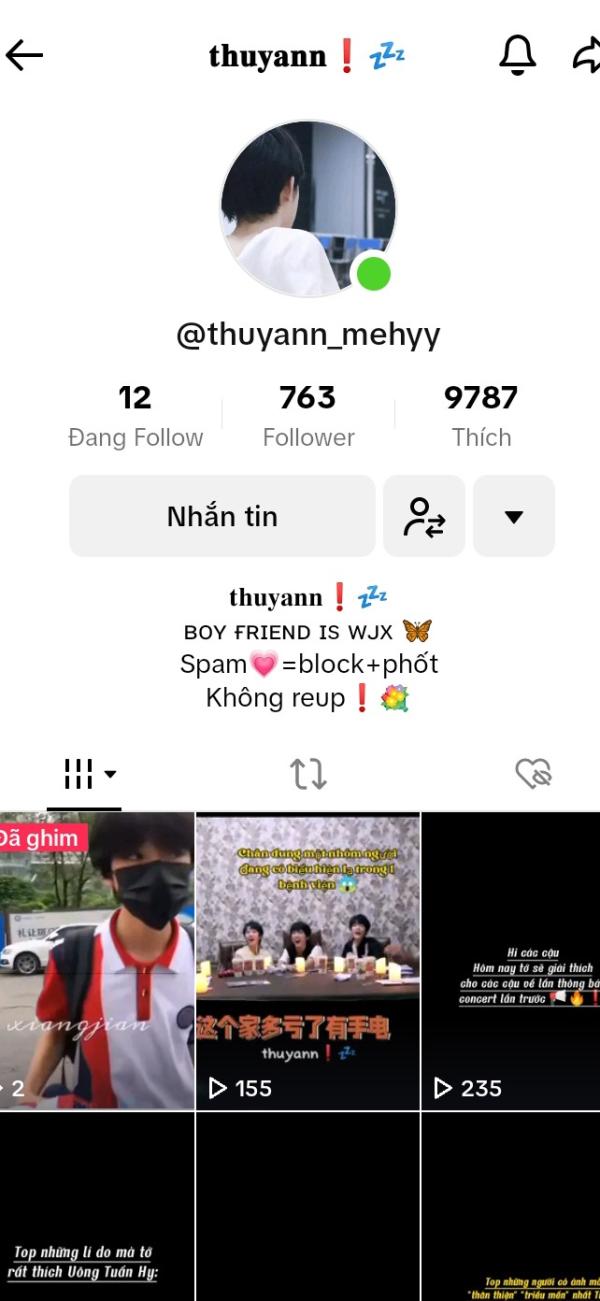Open the video about Uông Tuấn Hy
Viewport: 600px width, 1301px height.
pyautogui.click(x=97, y=1207)
